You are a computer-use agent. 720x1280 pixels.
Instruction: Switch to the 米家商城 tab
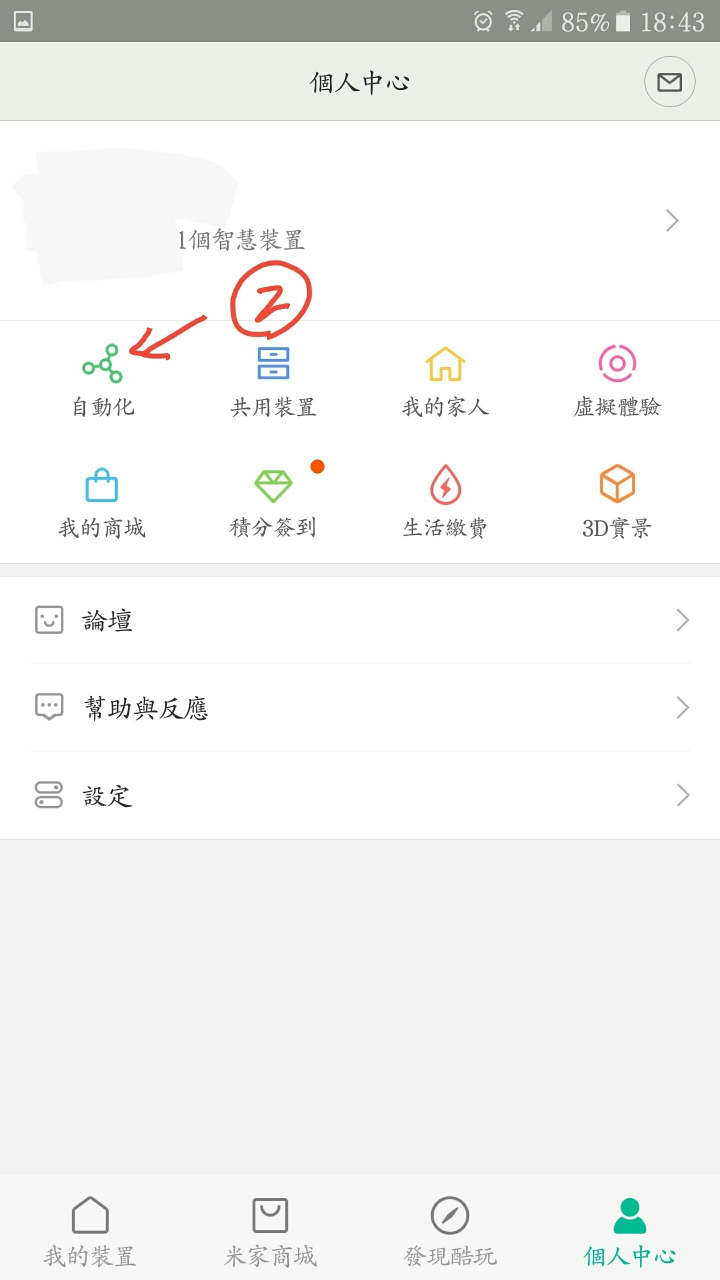coord(270,1231)
